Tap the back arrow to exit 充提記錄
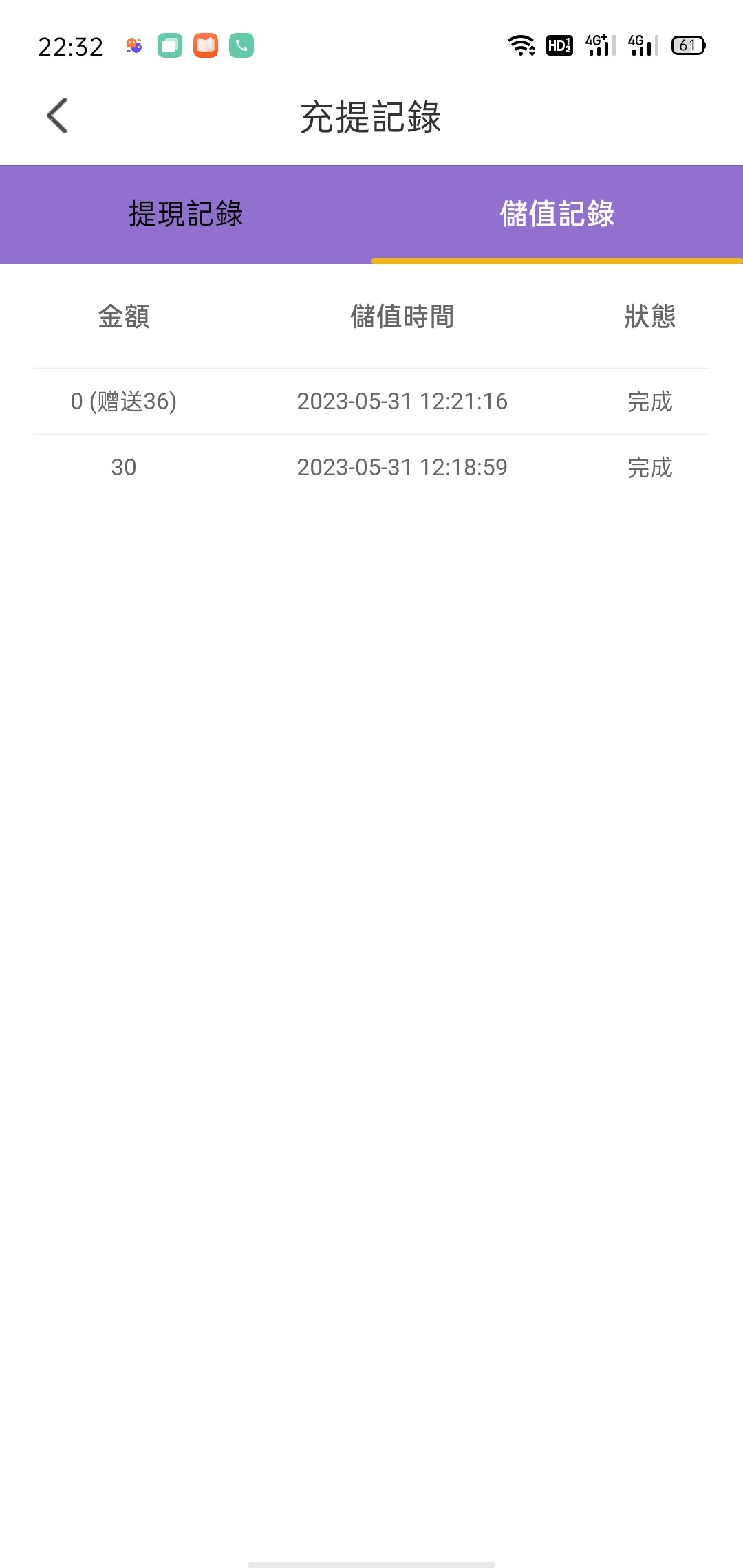The image size is (743, 1568). click(57, 116)
